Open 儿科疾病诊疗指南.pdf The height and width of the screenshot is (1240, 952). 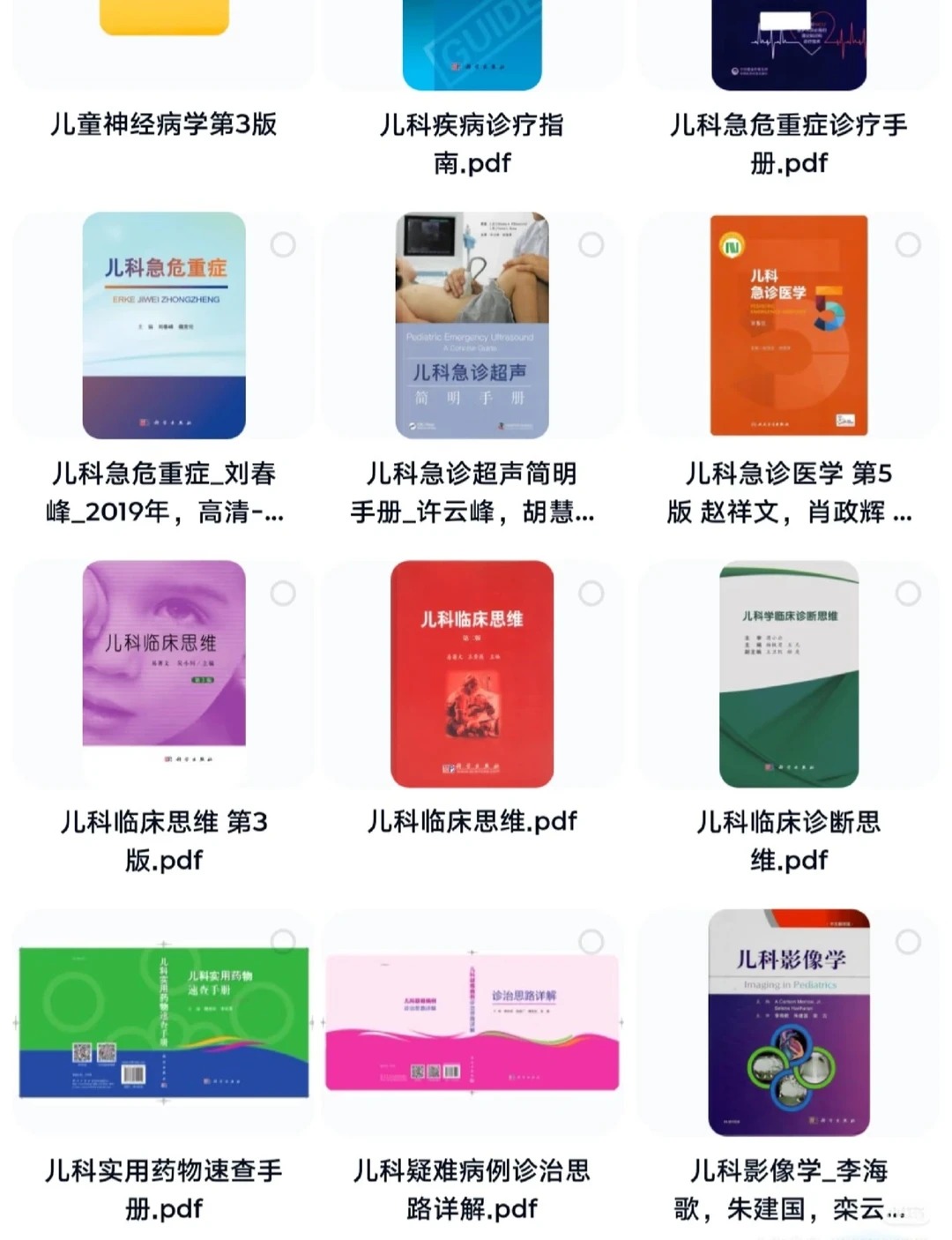(472, 44)
